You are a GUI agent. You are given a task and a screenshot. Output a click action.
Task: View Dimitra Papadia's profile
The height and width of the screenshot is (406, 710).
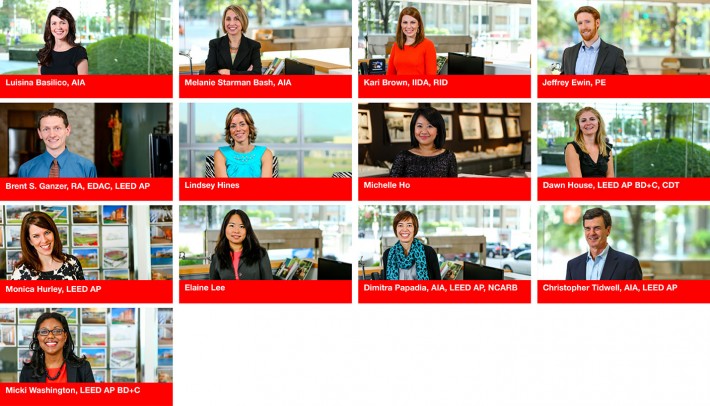(x=444, y=251)
